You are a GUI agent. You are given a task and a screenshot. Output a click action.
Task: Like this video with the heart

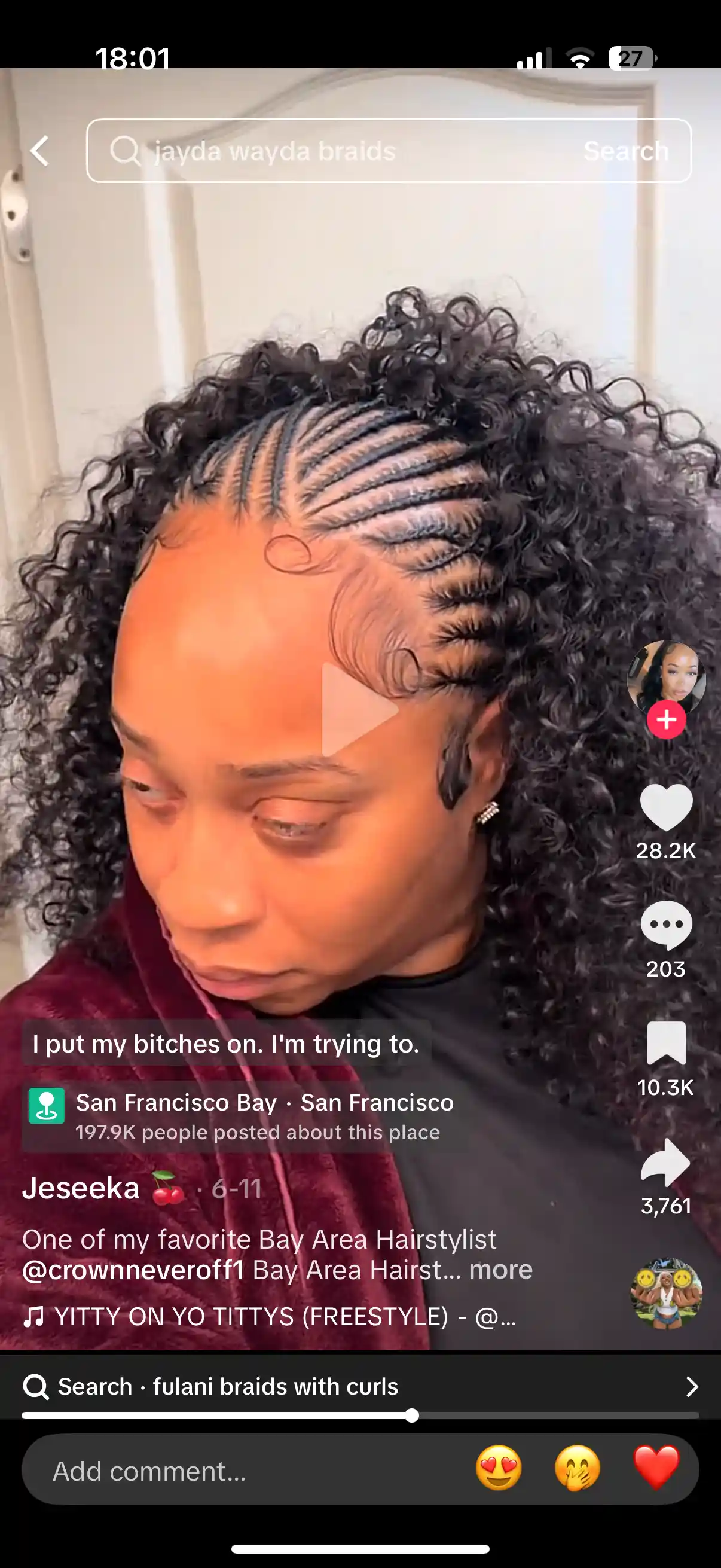[x=666, y=807]
